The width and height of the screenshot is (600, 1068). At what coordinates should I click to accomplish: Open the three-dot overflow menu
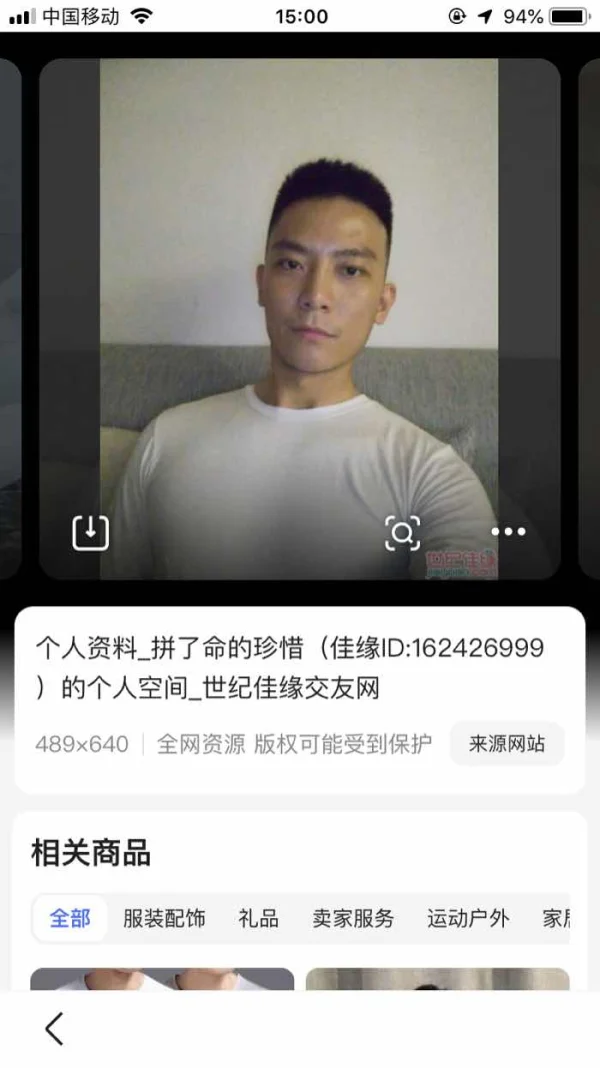pyautogui.click(x=508, y=532)
